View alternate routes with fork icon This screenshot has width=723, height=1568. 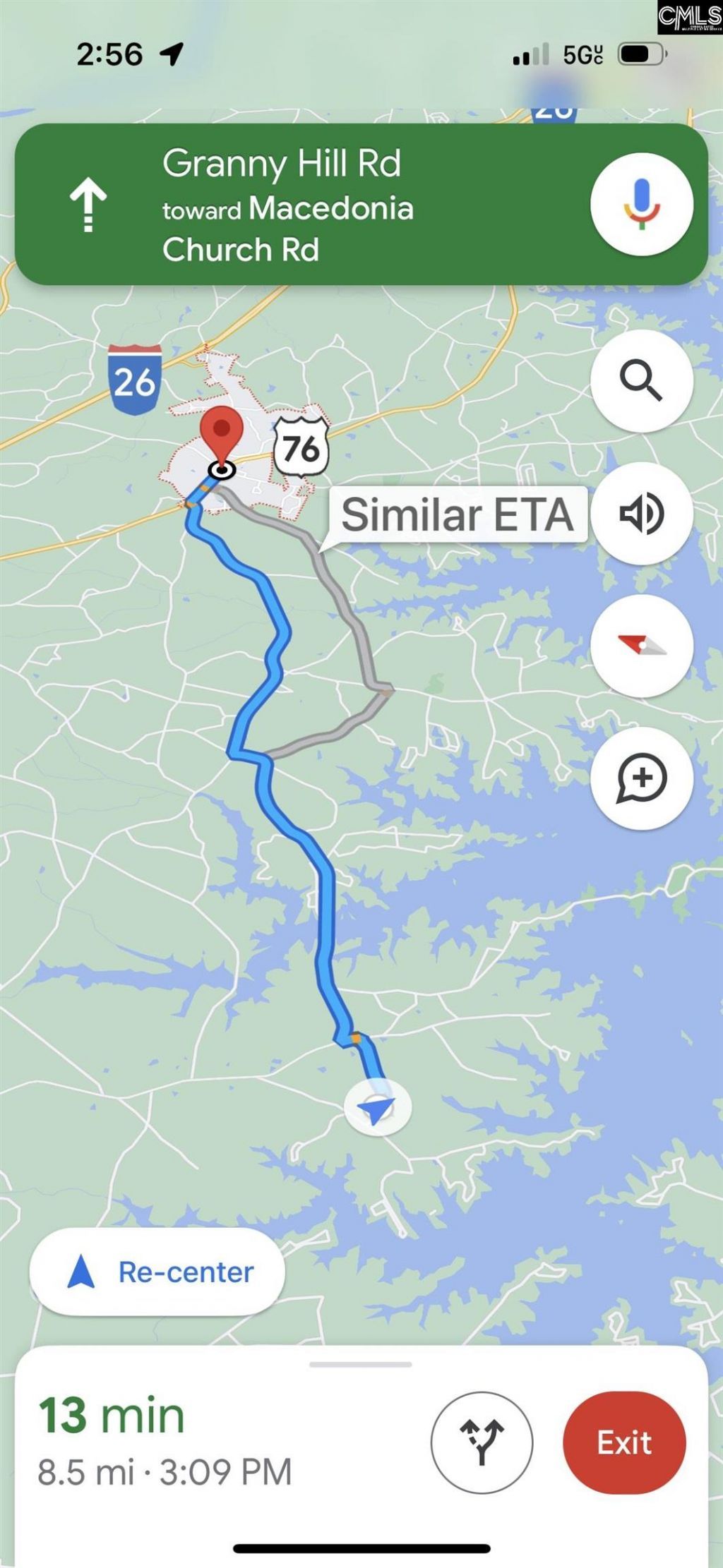tap(482, 1442)
